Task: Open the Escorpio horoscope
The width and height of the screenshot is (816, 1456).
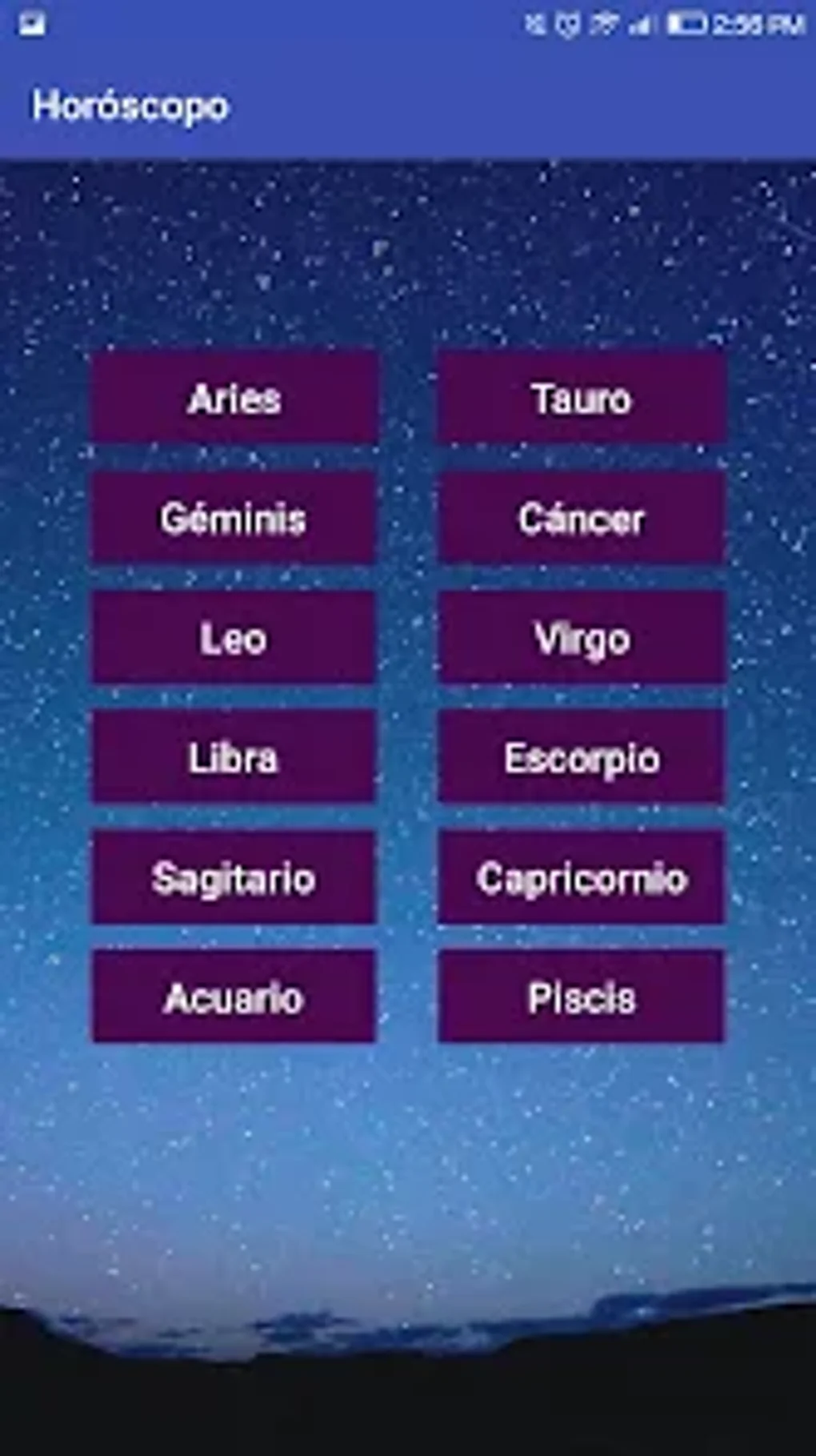Action: coord(580,759)
